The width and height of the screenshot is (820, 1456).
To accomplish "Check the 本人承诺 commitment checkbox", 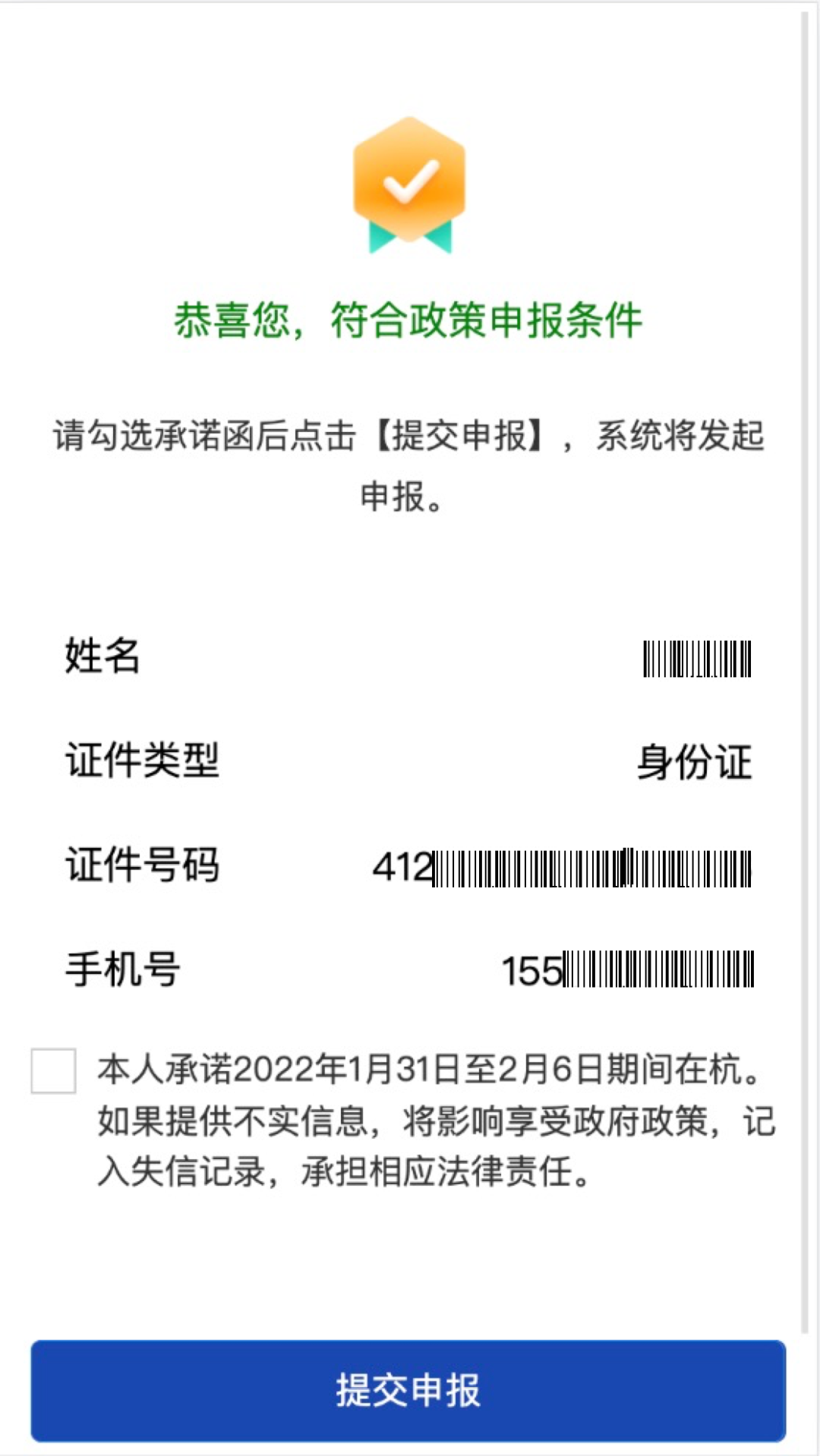I will tap(53, 1070).
